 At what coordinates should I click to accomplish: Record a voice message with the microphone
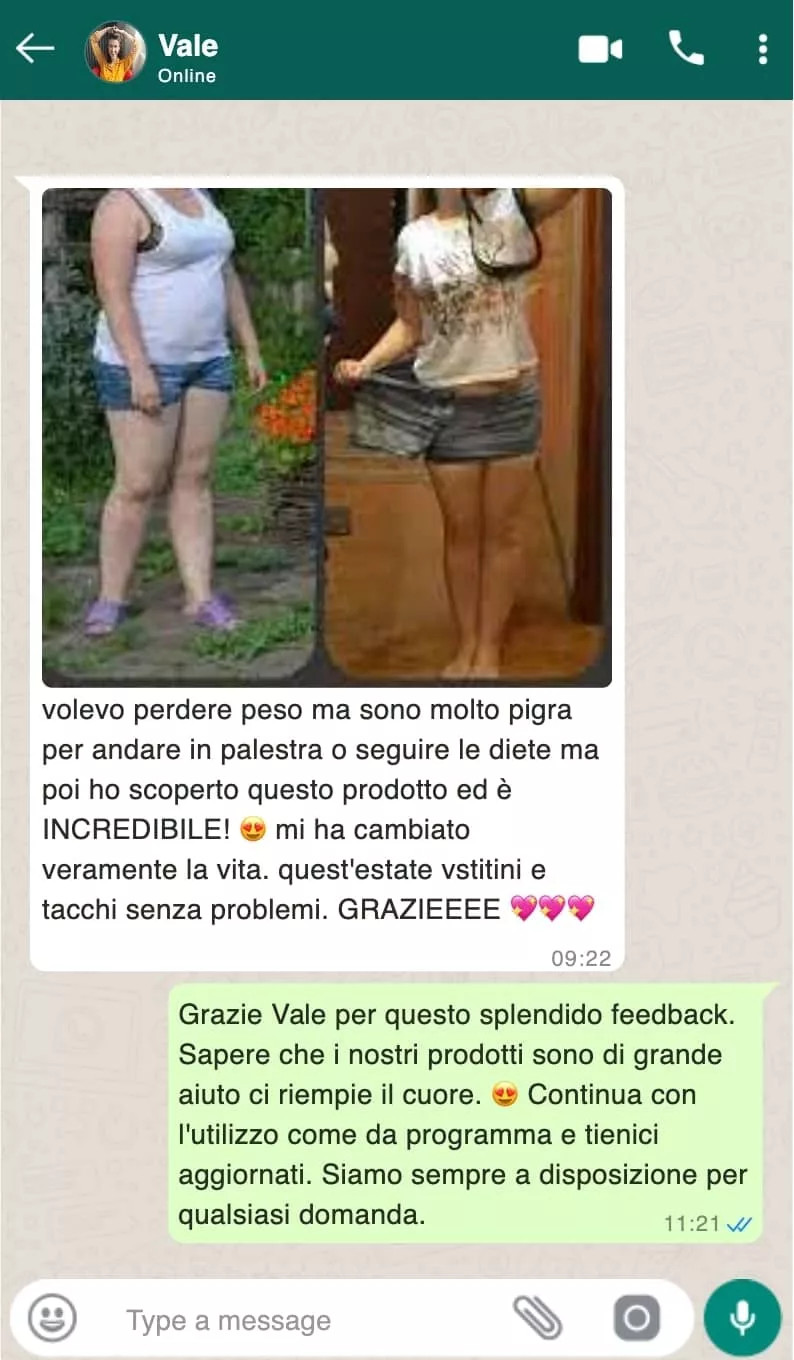coord(742,1318)
